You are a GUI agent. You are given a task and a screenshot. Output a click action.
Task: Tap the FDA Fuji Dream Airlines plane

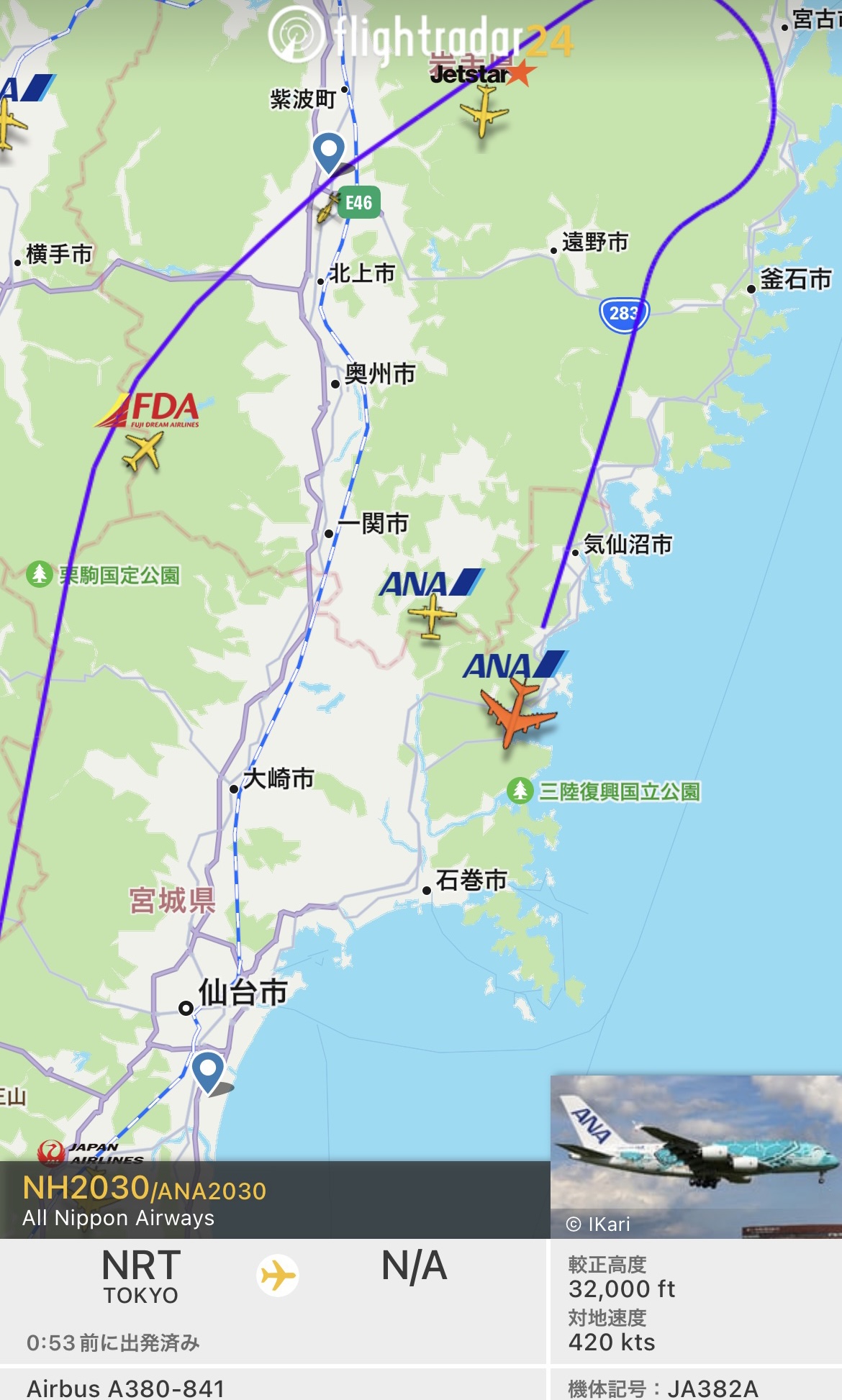(143, 452)
